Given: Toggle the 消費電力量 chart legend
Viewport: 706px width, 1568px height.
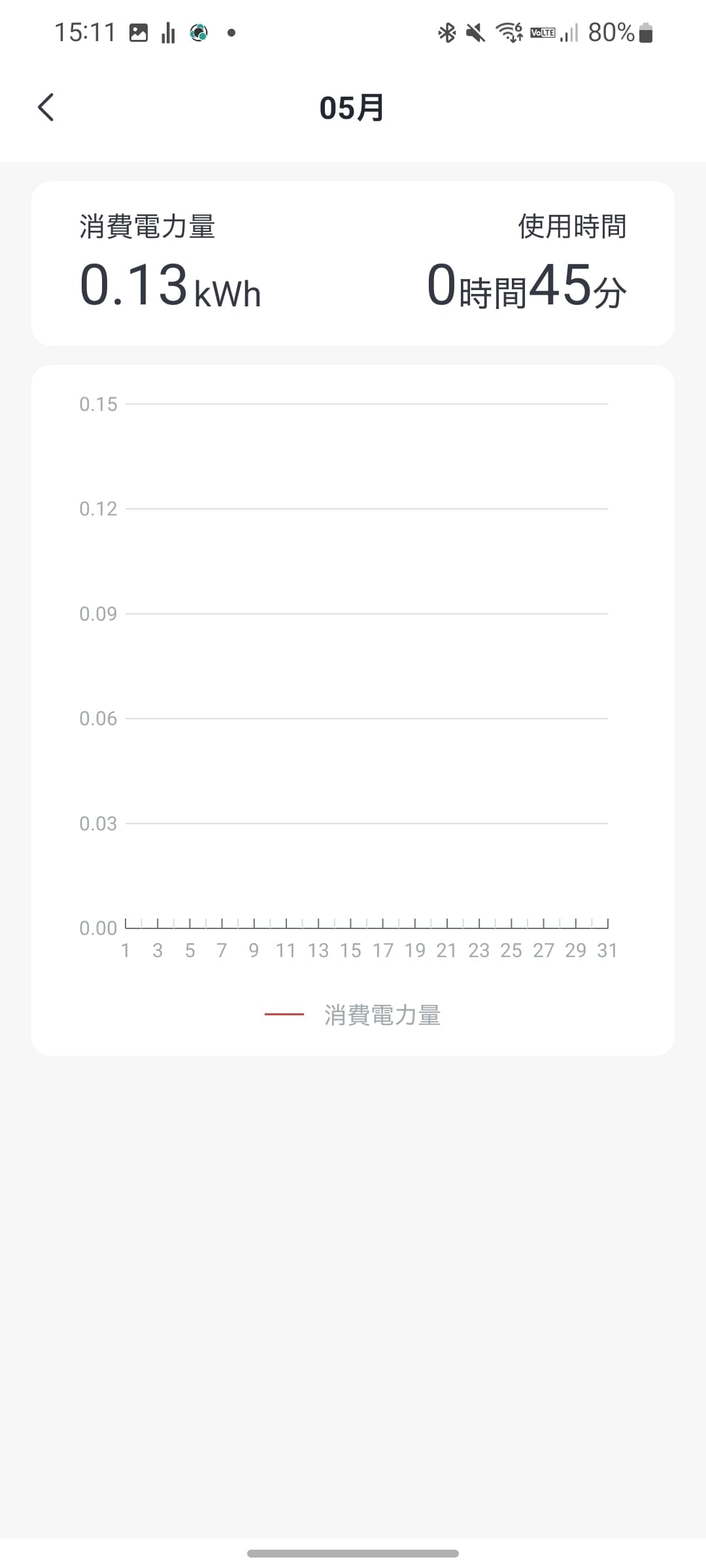Looking at the screenshot, I should coord(353,1015).
